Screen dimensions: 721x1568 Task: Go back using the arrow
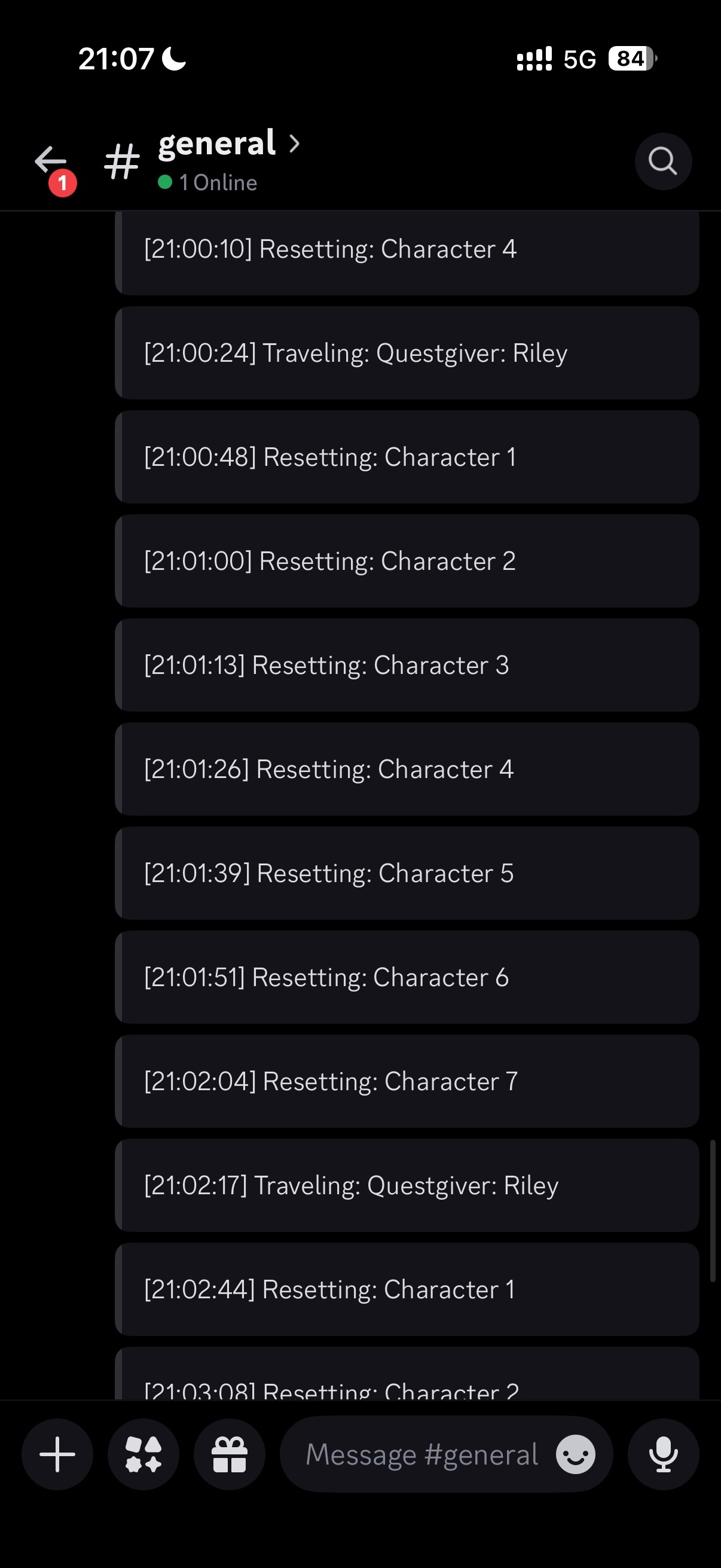coord(51,161)
